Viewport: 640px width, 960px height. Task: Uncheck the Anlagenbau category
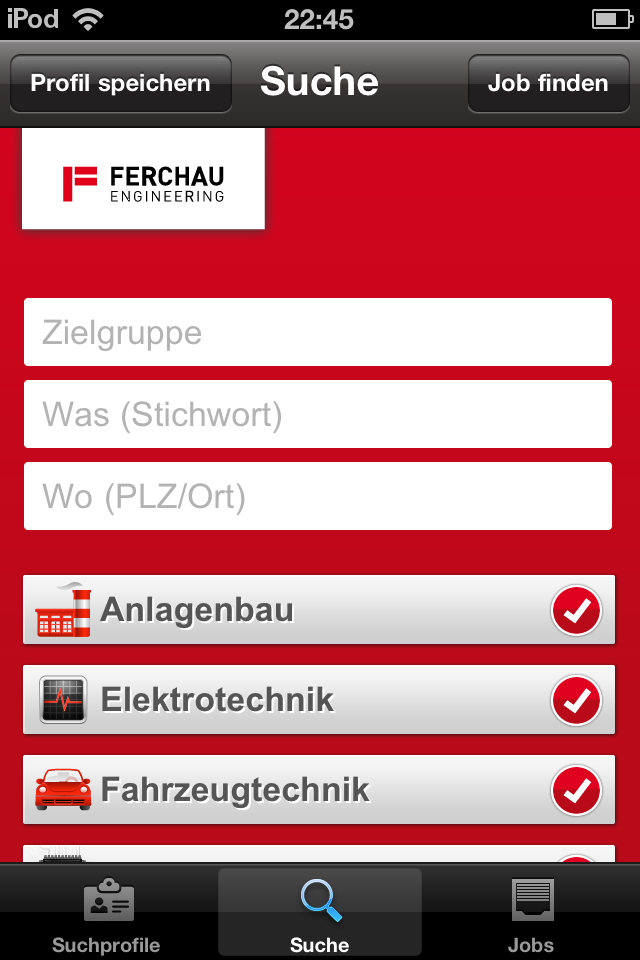pos(576,610)
